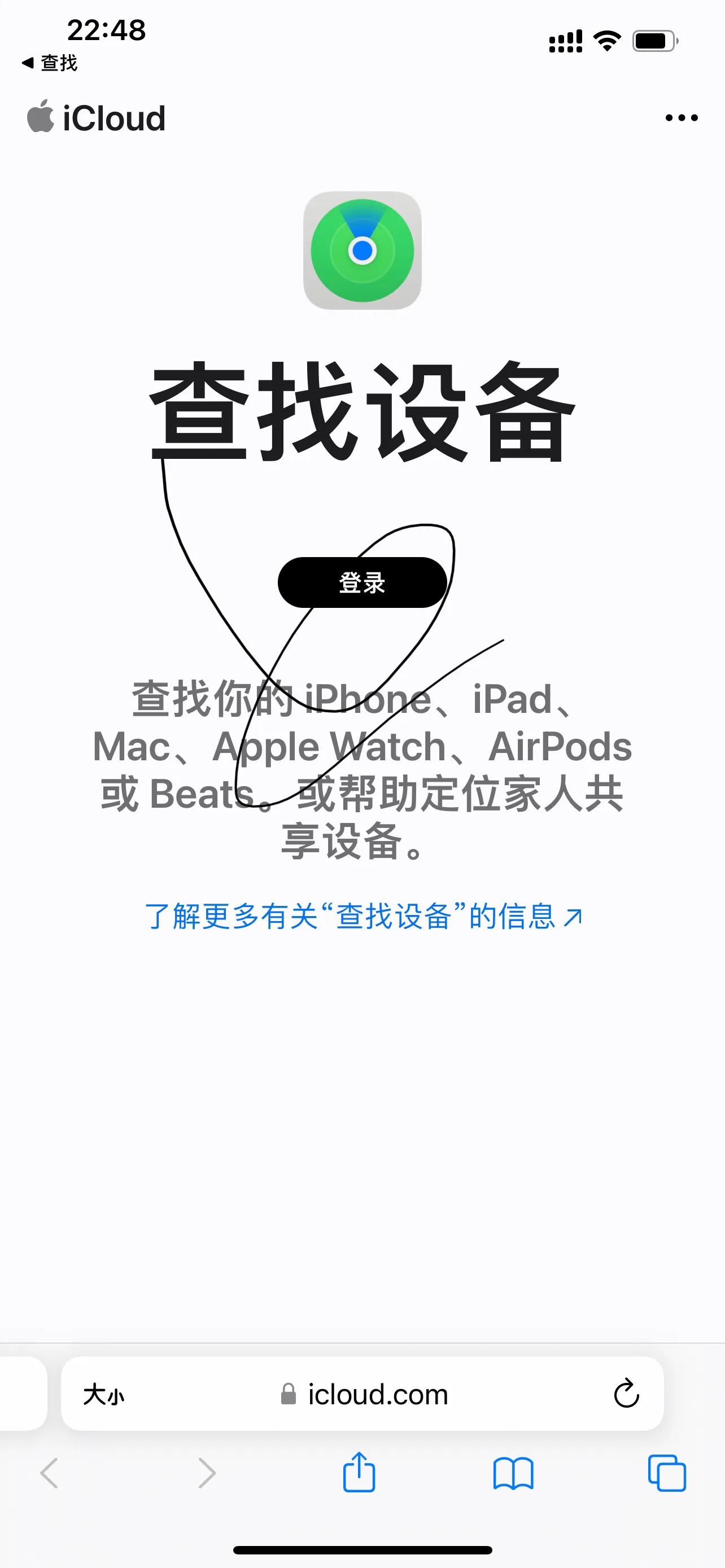Viewport: 725px width, 1568px height.
Task: Open Safari bookmarks
Action: (x=513, y=1473)
